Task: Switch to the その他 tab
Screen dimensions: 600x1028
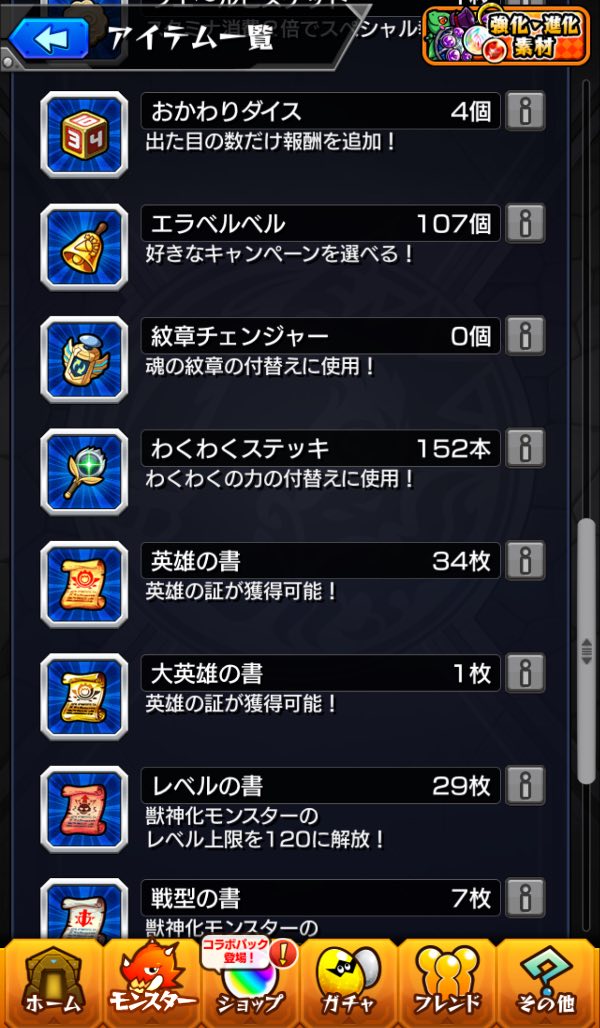Action: (547, 984)
